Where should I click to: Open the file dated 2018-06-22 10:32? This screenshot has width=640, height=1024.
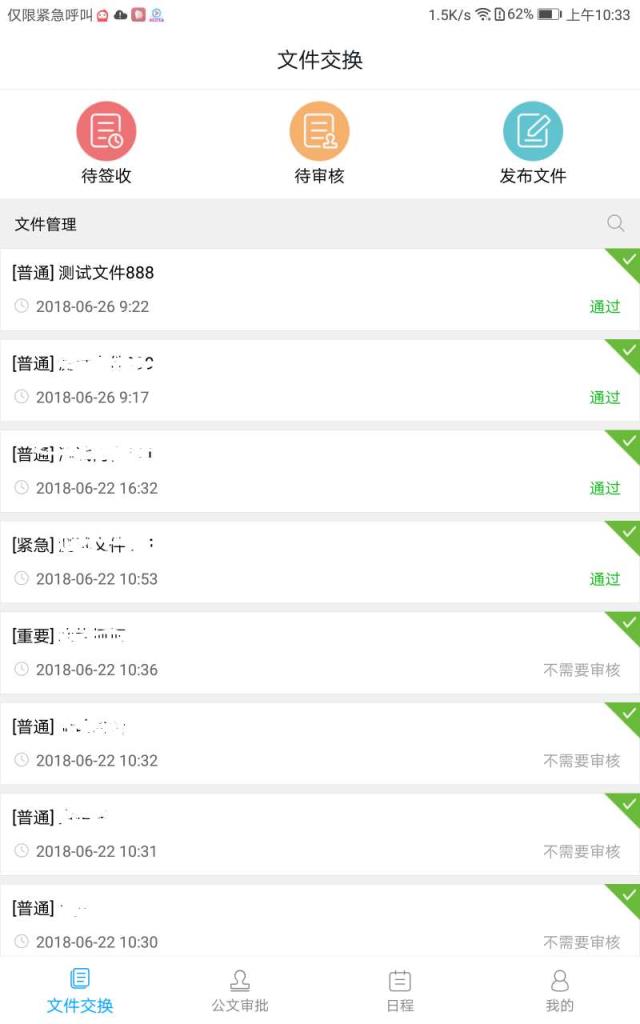300,744
